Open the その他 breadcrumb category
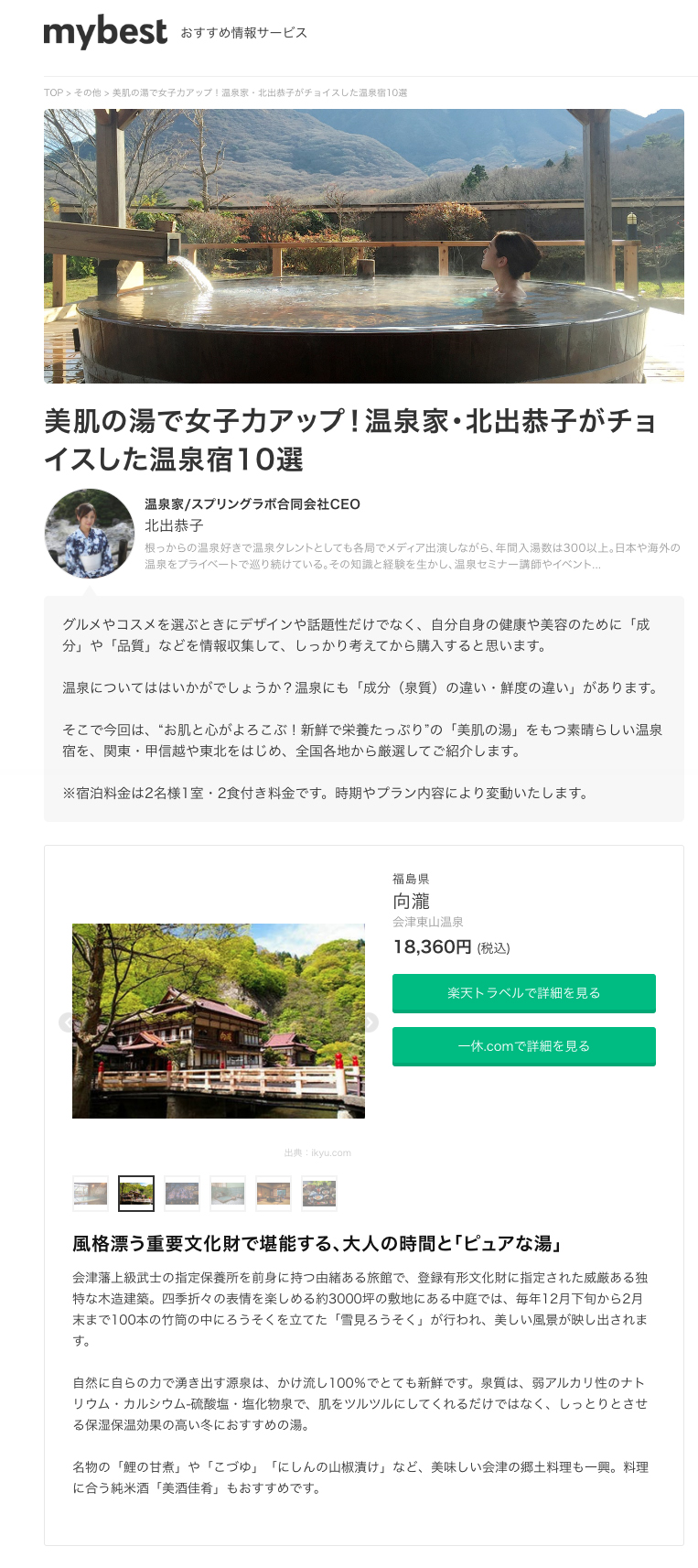The image size is (698, 1568). [88, 92]
